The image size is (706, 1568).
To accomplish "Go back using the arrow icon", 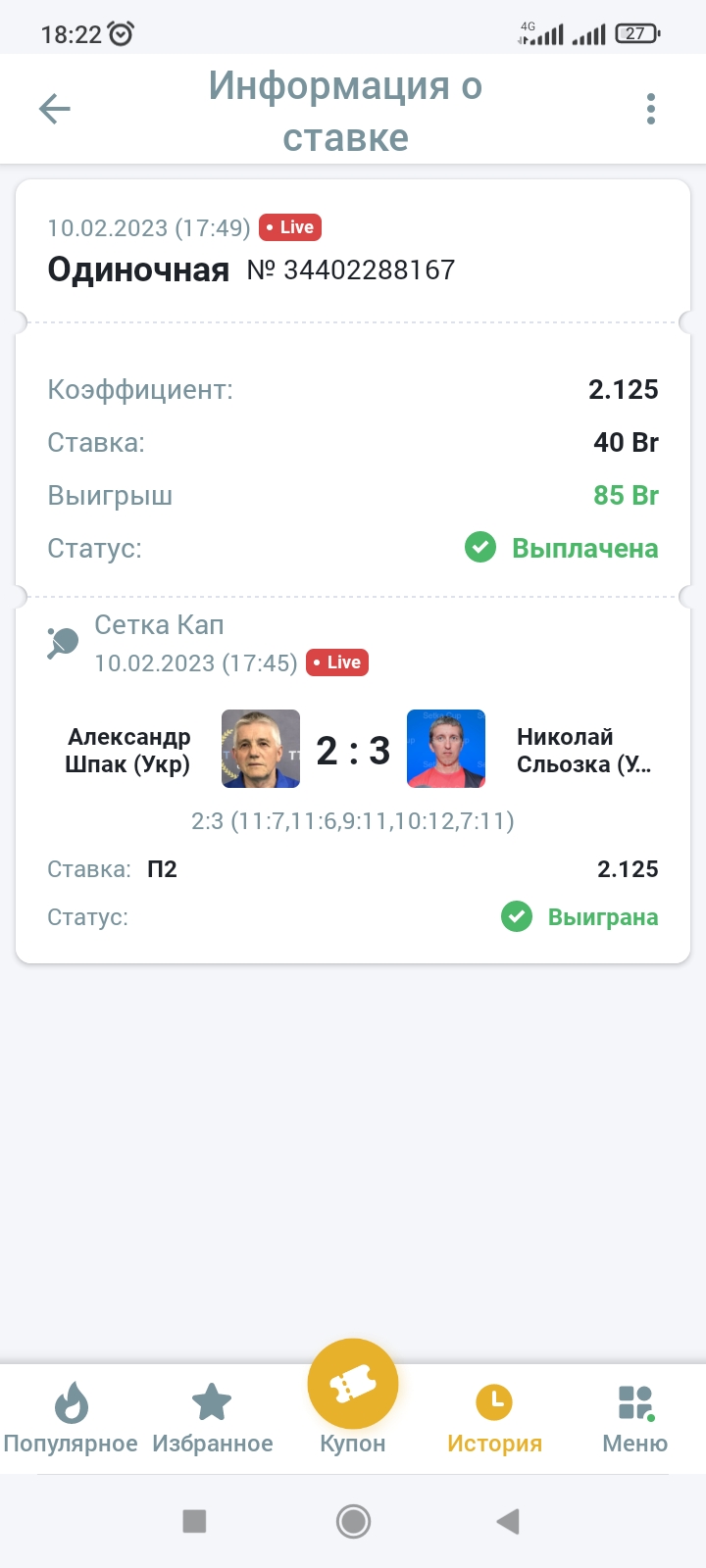I will tap(55, 109).
